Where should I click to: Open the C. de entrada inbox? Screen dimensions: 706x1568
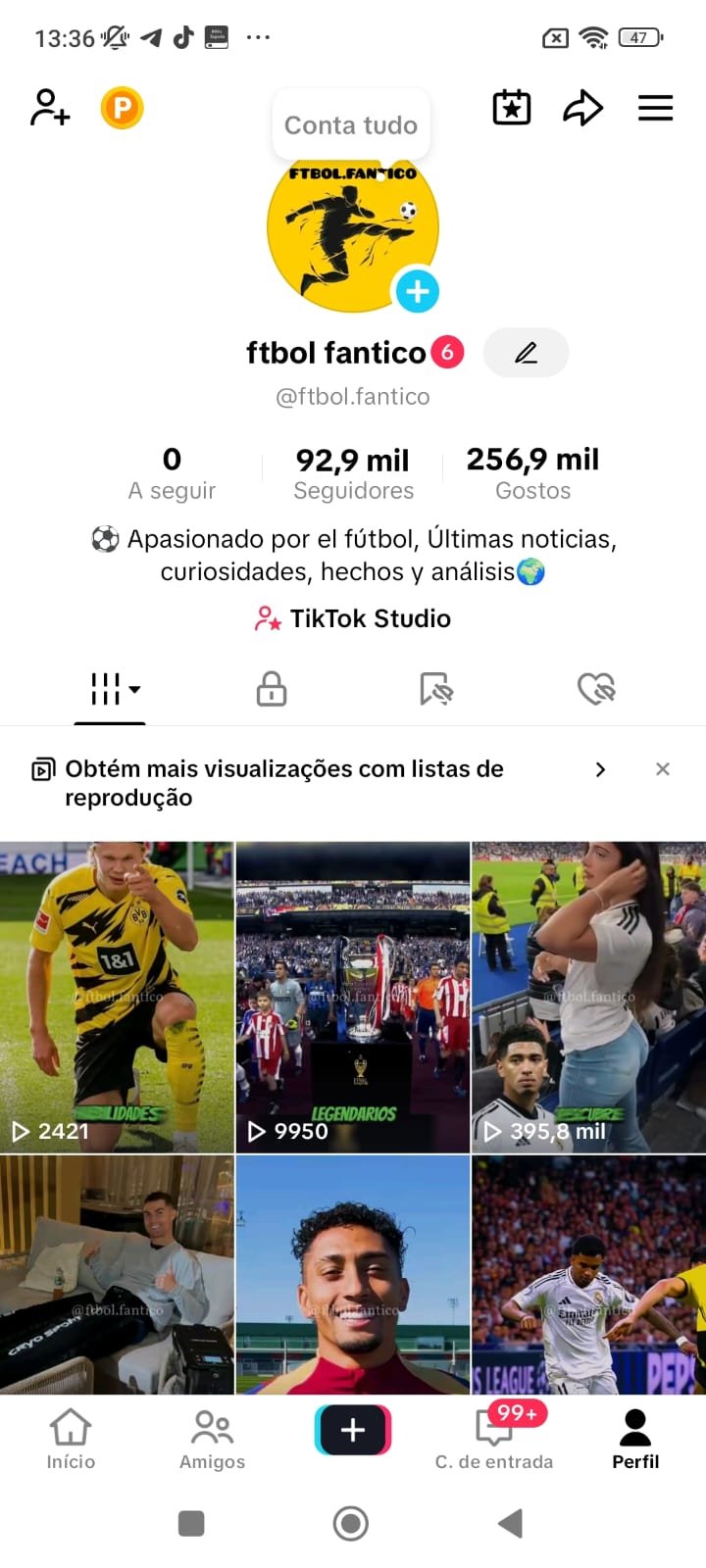tap(494, 1440)
